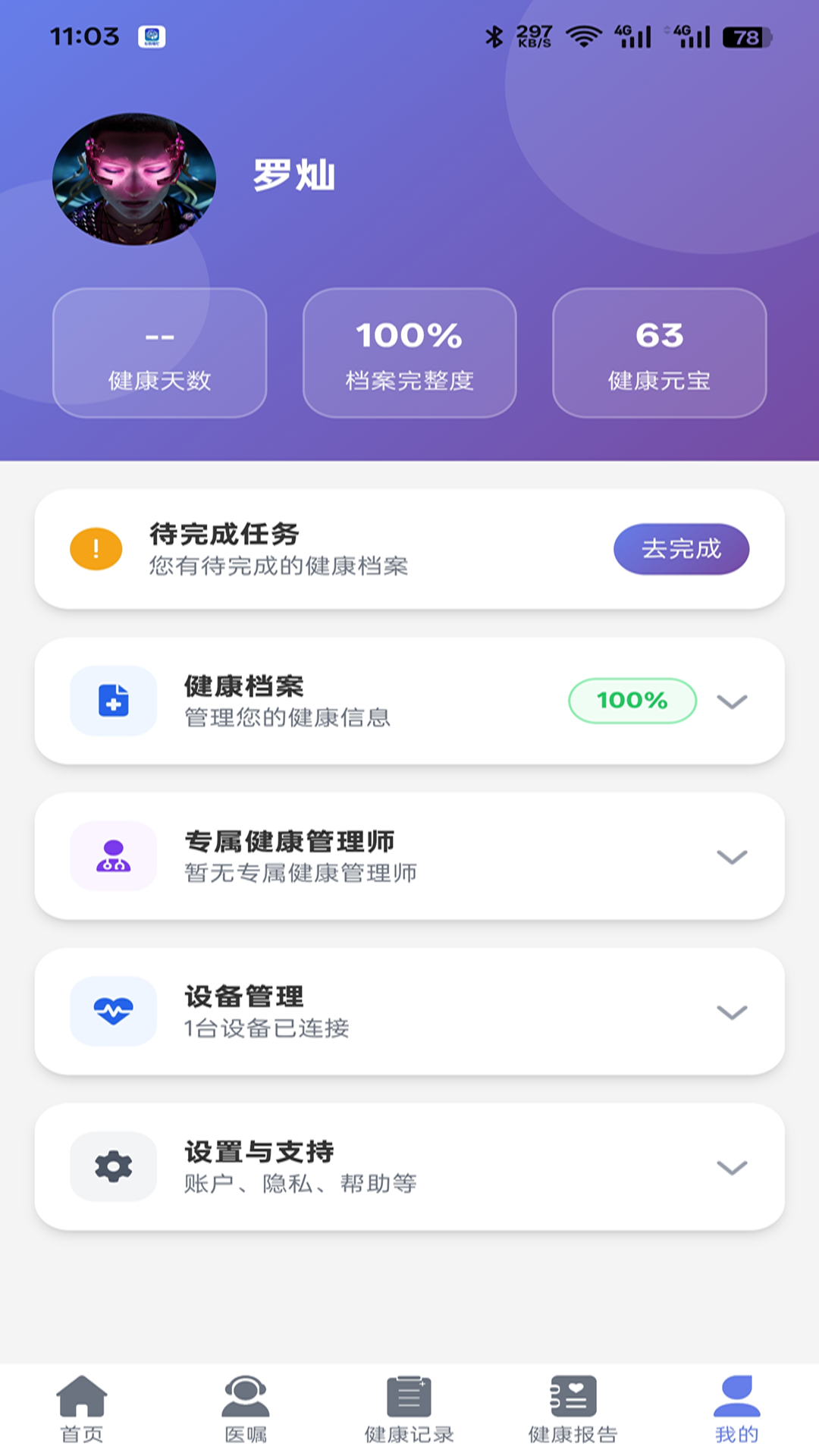Open the 健康档案 document icon
This screenshot has width=819, height=1456.
(112, 701)
